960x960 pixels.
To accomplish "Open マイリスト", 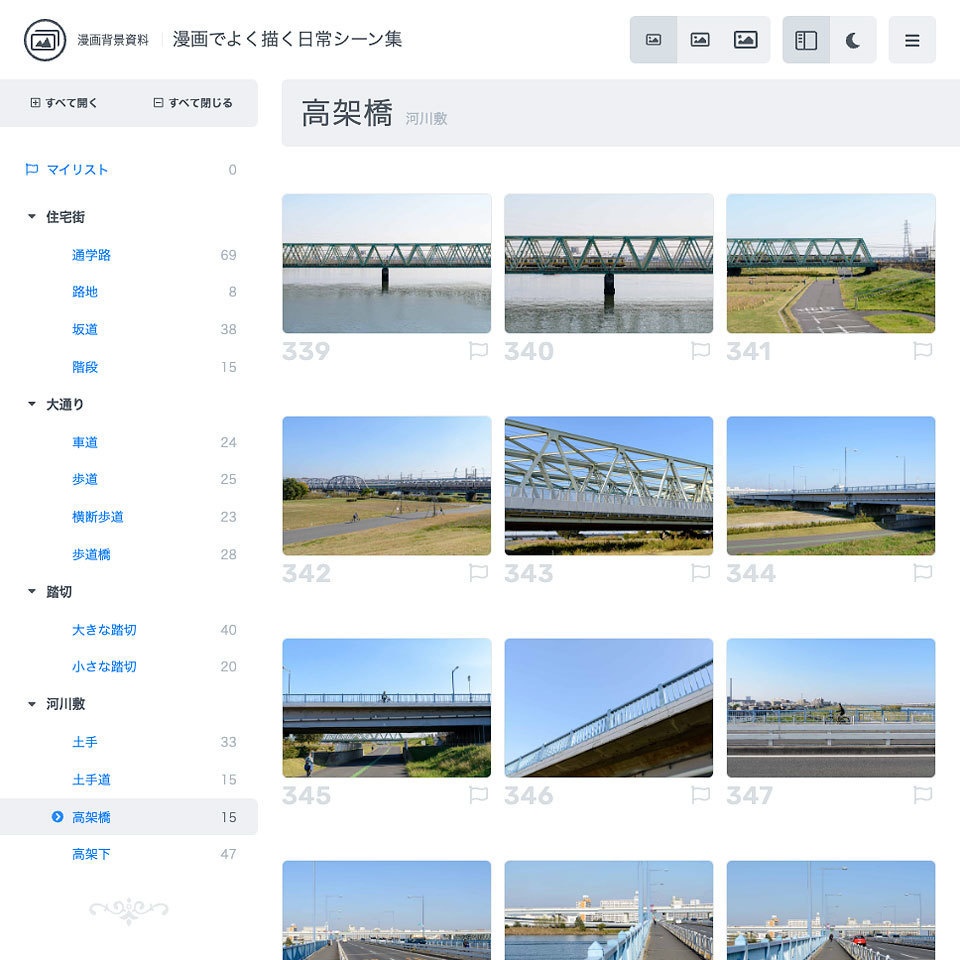I will [77, 170].
